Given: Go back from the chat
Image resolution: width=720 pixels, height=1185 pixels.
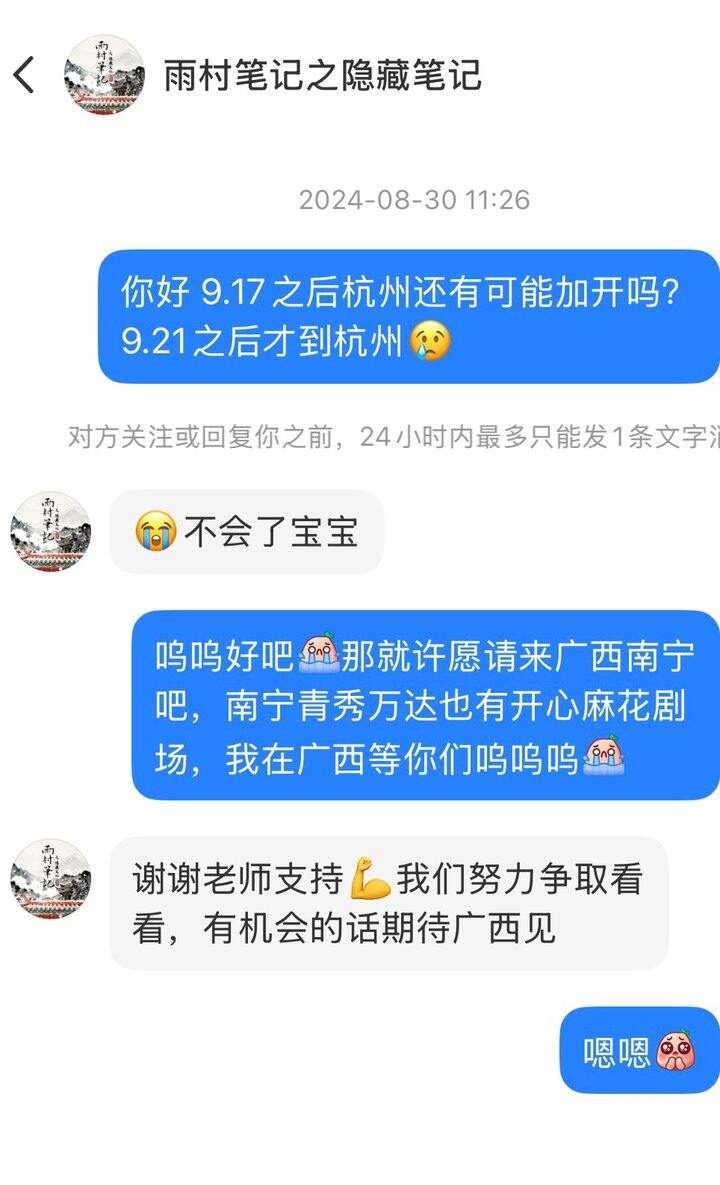Looking at the screenshot, I should tap(25, 75).
